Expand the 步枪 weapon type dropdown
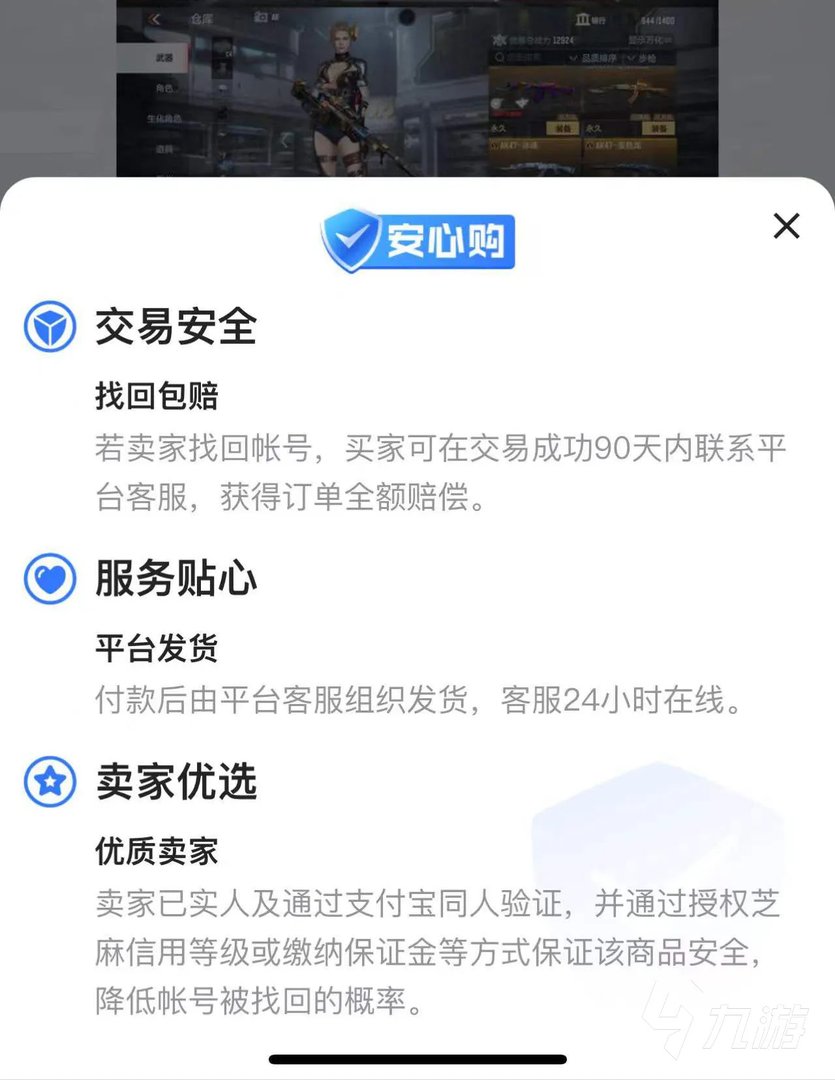 pos(646,56)
